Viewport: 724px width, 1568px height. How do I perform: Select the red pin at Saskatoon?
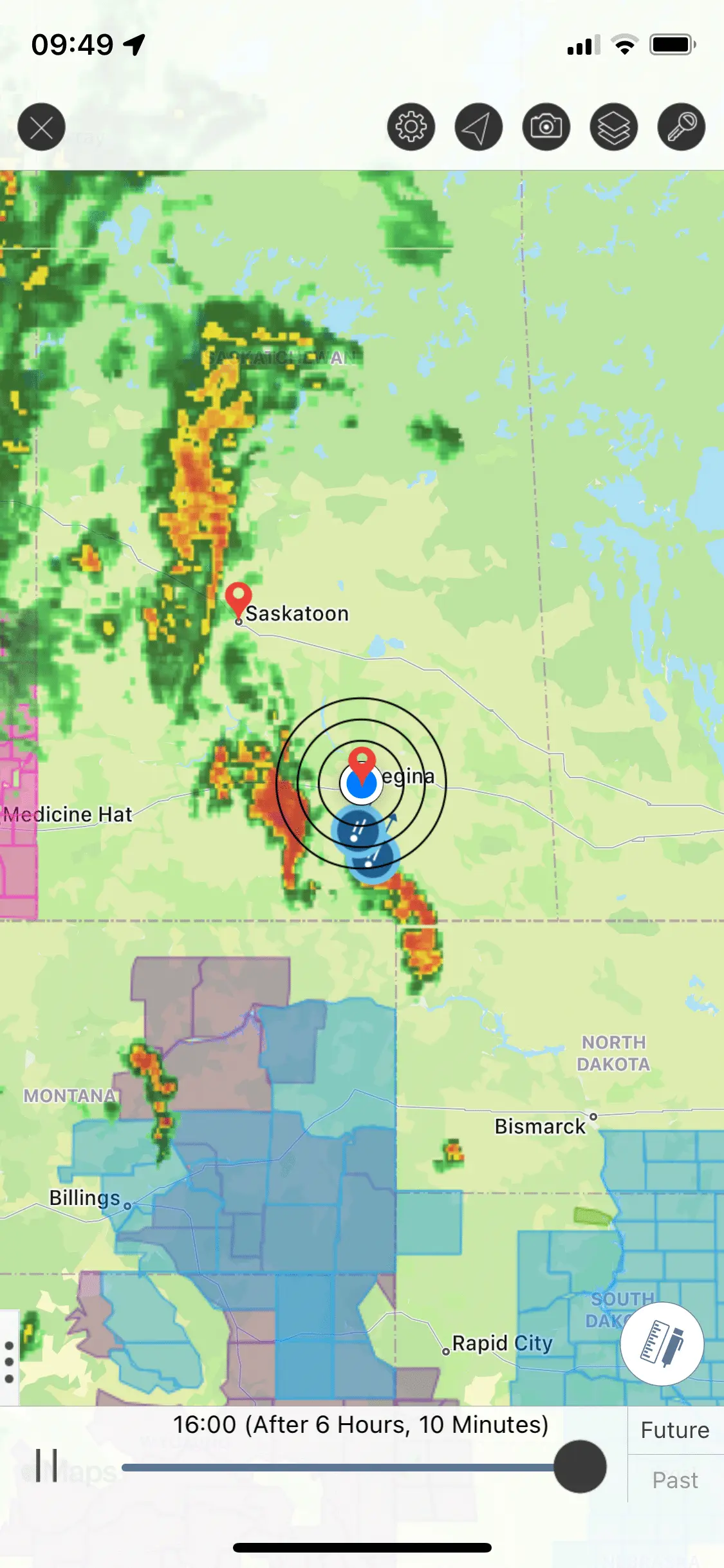click(238, 598)
